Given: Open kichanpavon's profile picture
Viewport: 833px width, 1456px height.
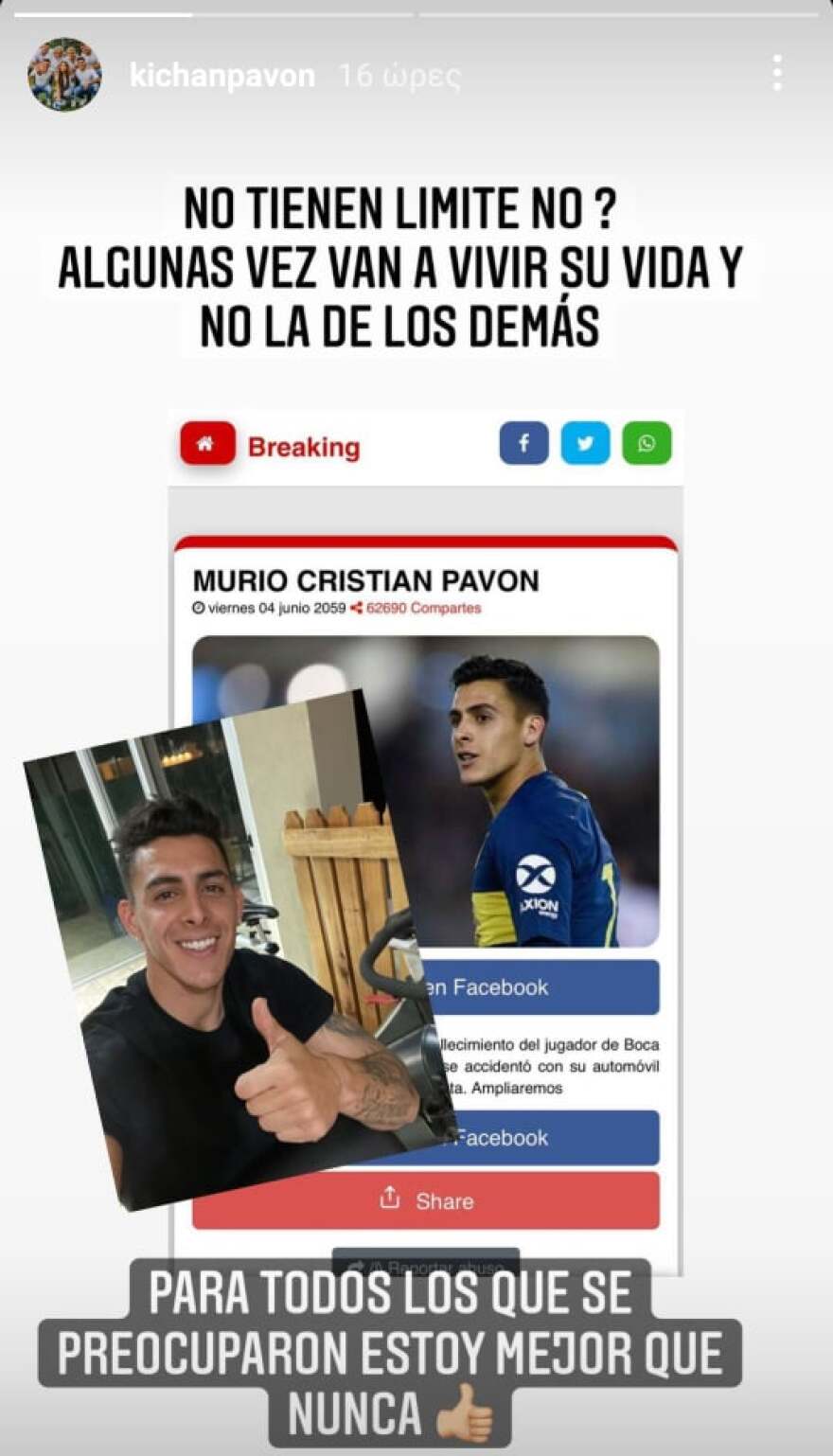Looking at the screenshot, I should tap(64, 74).
